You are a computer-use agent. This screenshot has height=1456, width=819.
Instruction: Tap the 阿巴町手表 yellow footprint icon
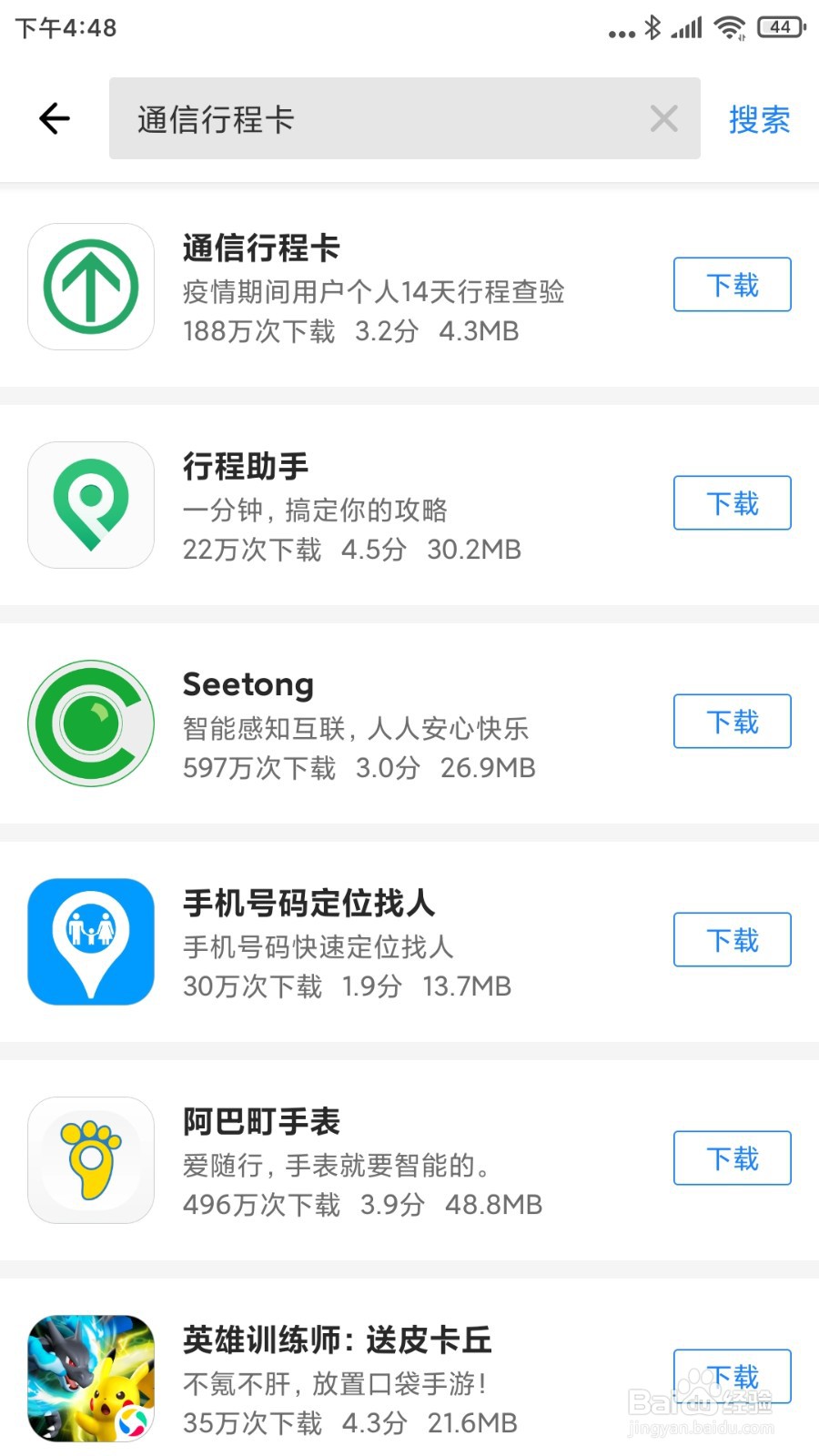tap(90, 1159)
